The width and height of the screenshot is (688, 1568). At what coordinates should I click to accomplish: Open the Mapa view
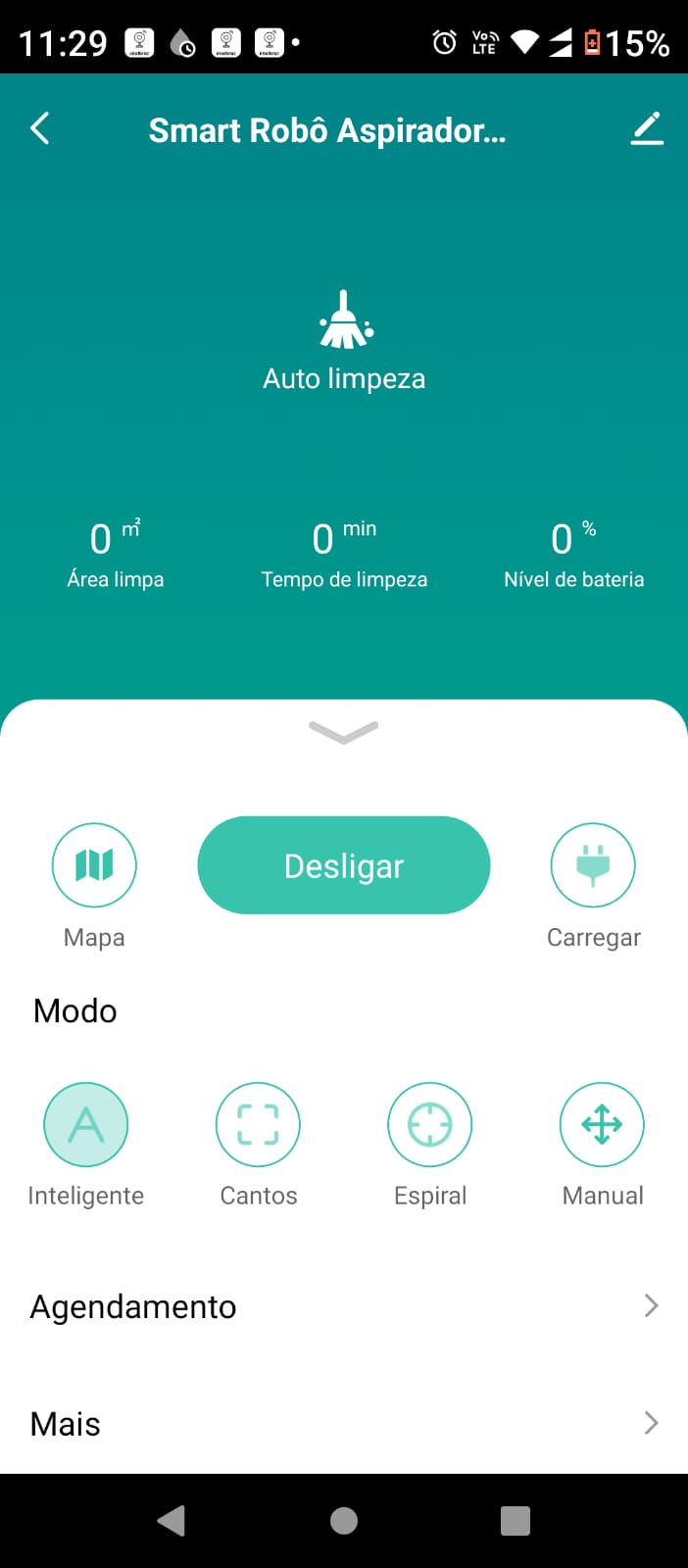point(94,865)
